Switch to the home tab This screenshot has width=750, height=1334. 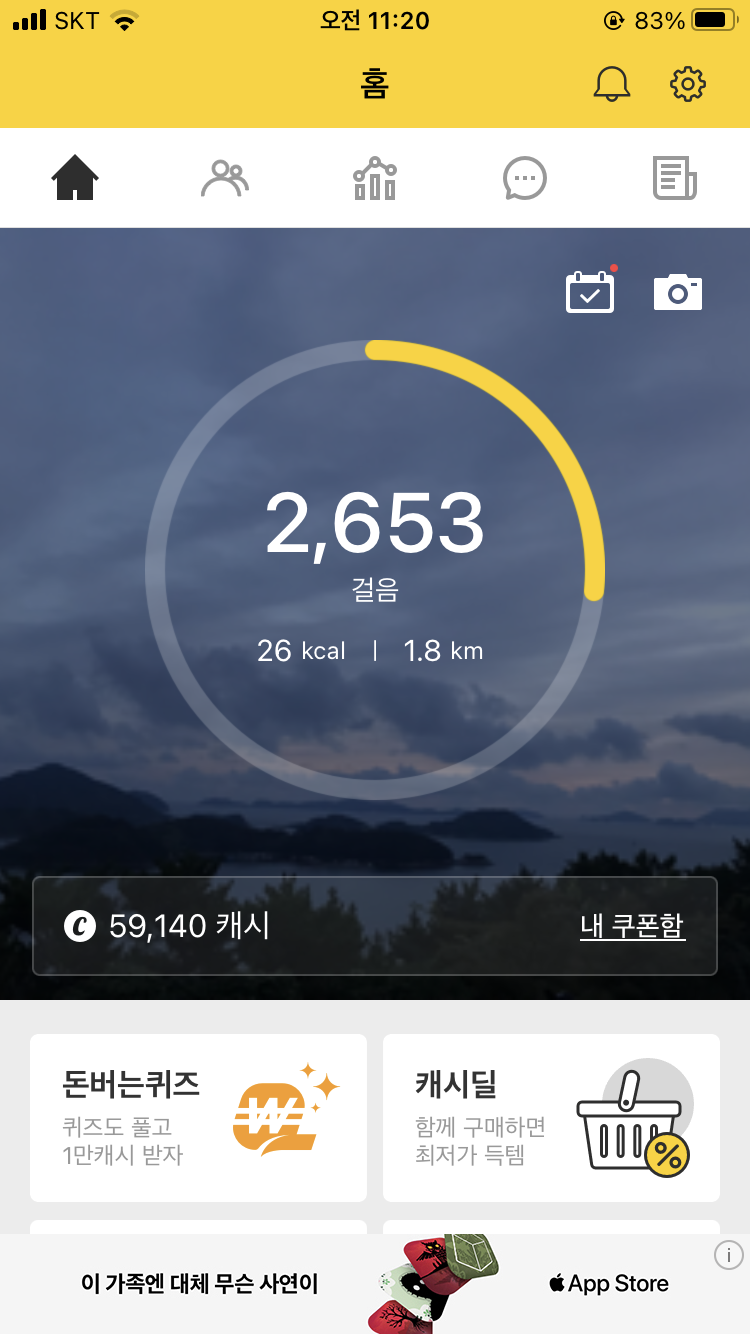coord(75,179)
